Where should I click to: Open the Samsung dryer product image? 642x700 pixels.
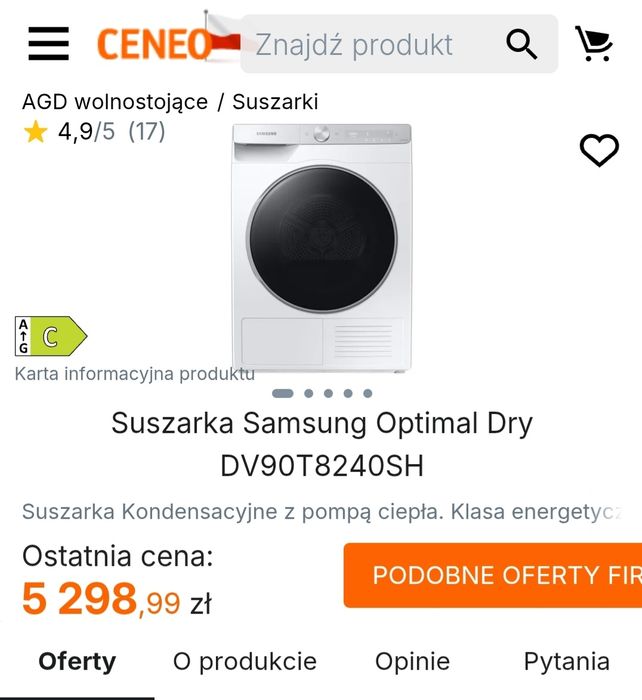pos(321,247)
